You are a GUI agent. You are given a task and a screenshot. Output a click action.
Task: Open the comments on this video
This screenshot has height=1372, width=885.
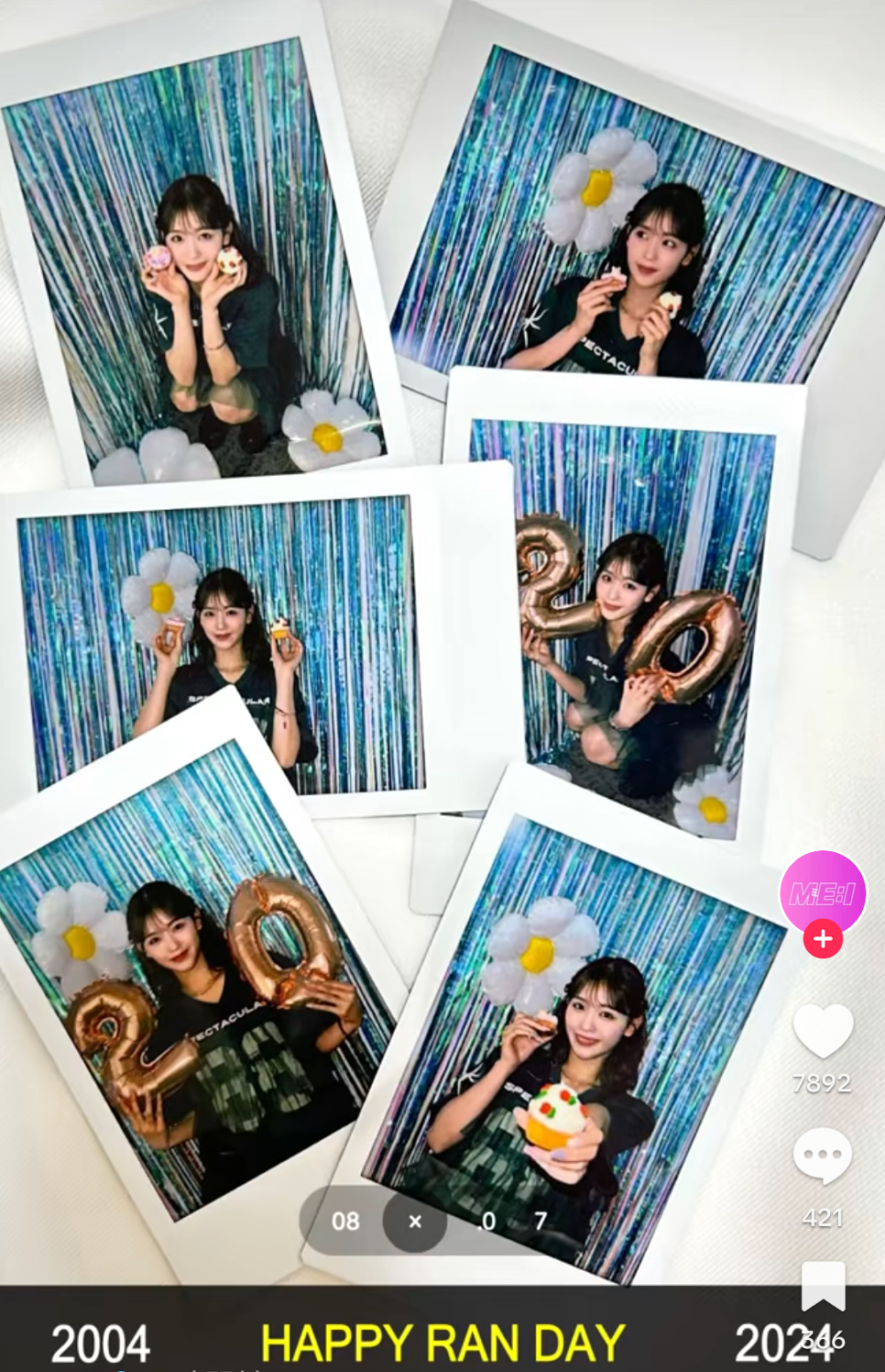click(x=823, y=1156)
